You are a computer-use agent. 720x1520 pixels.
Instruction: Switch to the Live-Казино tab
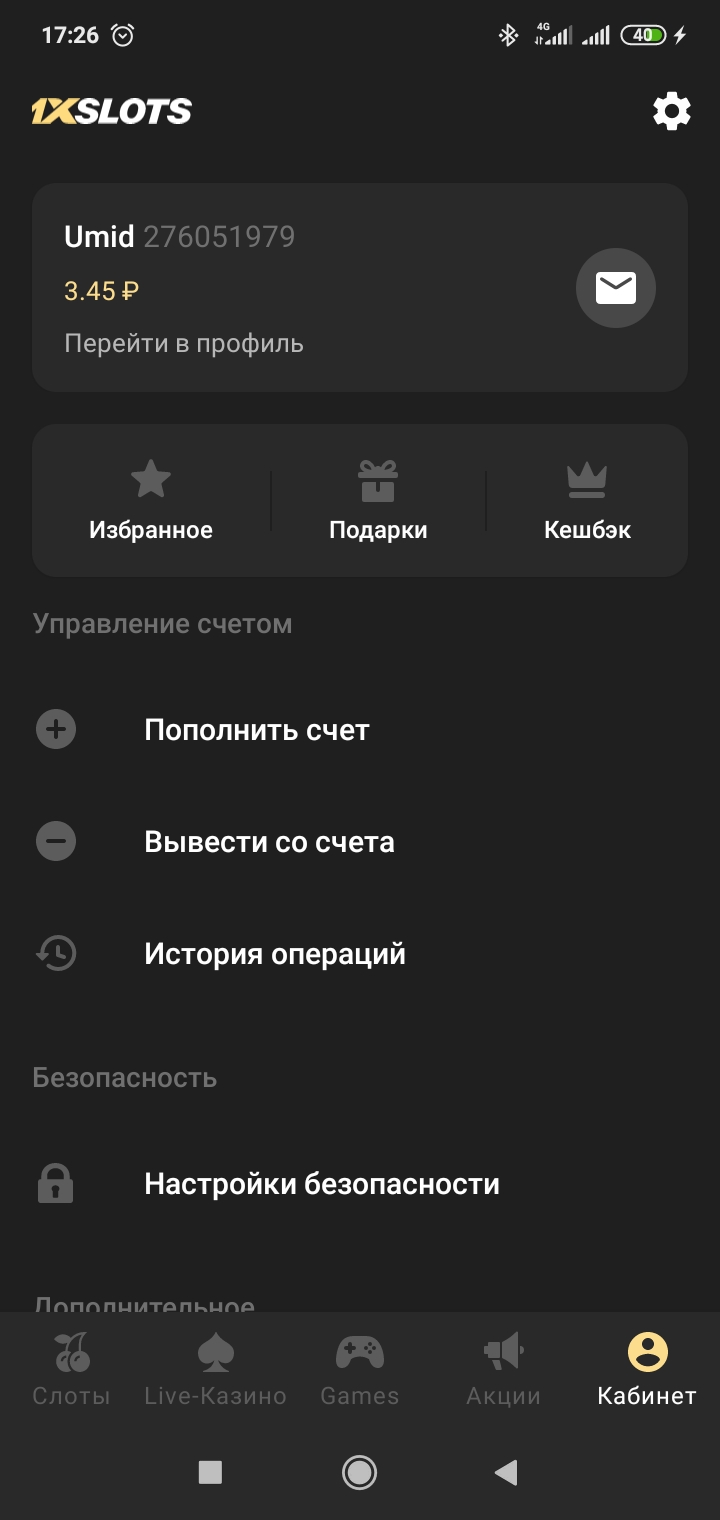[x=216, y=1368]
